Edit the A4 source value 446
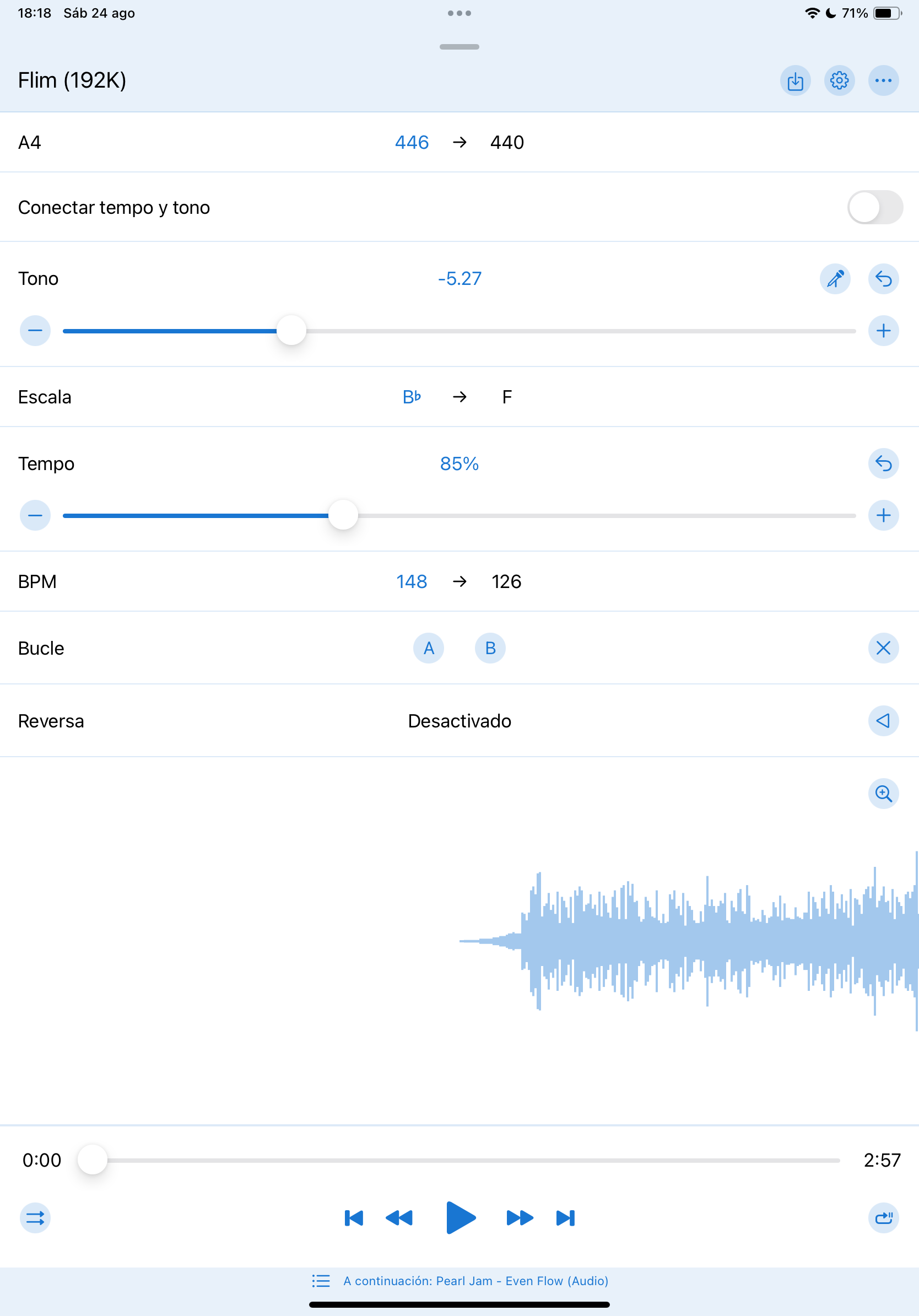 pyautogui.click(x=412, y=143)
